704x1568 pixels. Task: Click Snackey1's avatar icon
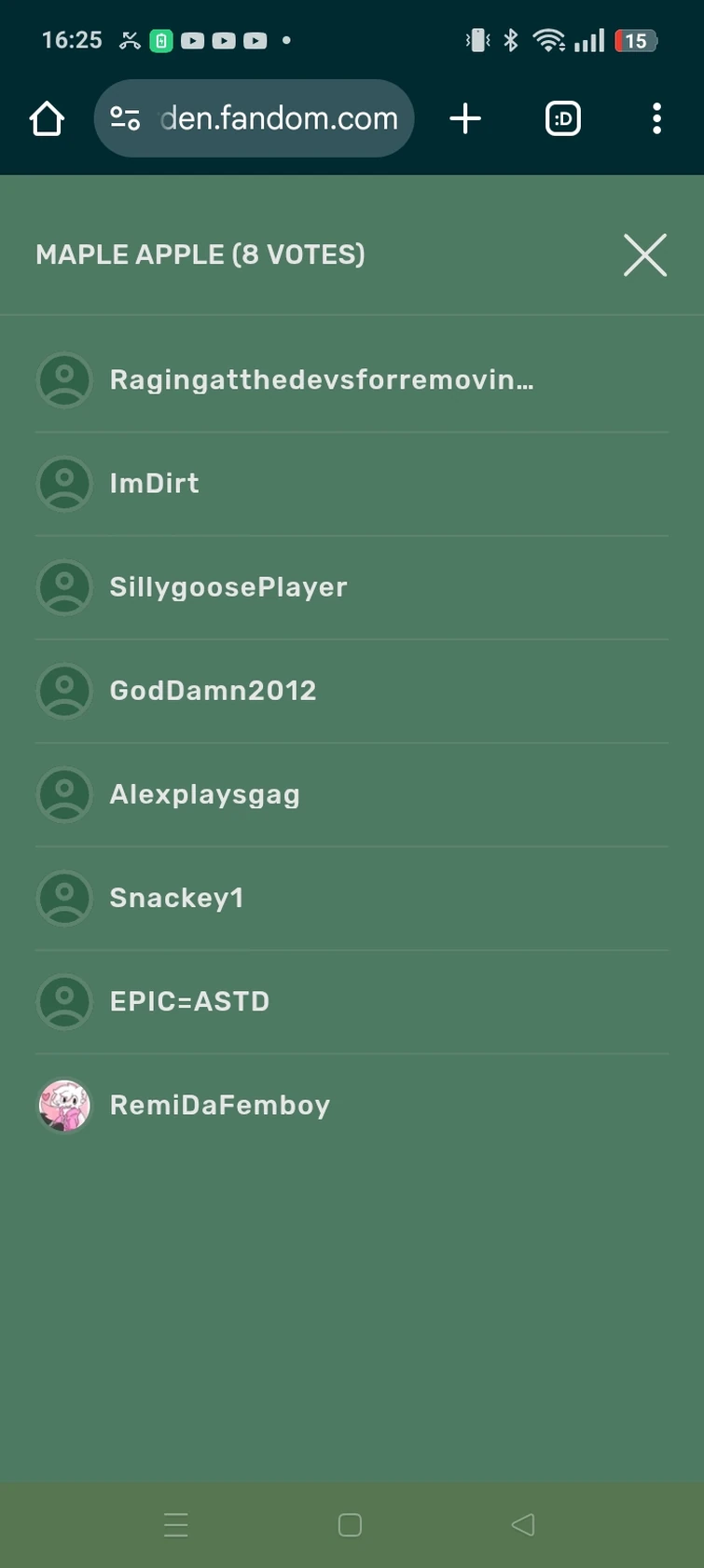(x=63, y=898)
